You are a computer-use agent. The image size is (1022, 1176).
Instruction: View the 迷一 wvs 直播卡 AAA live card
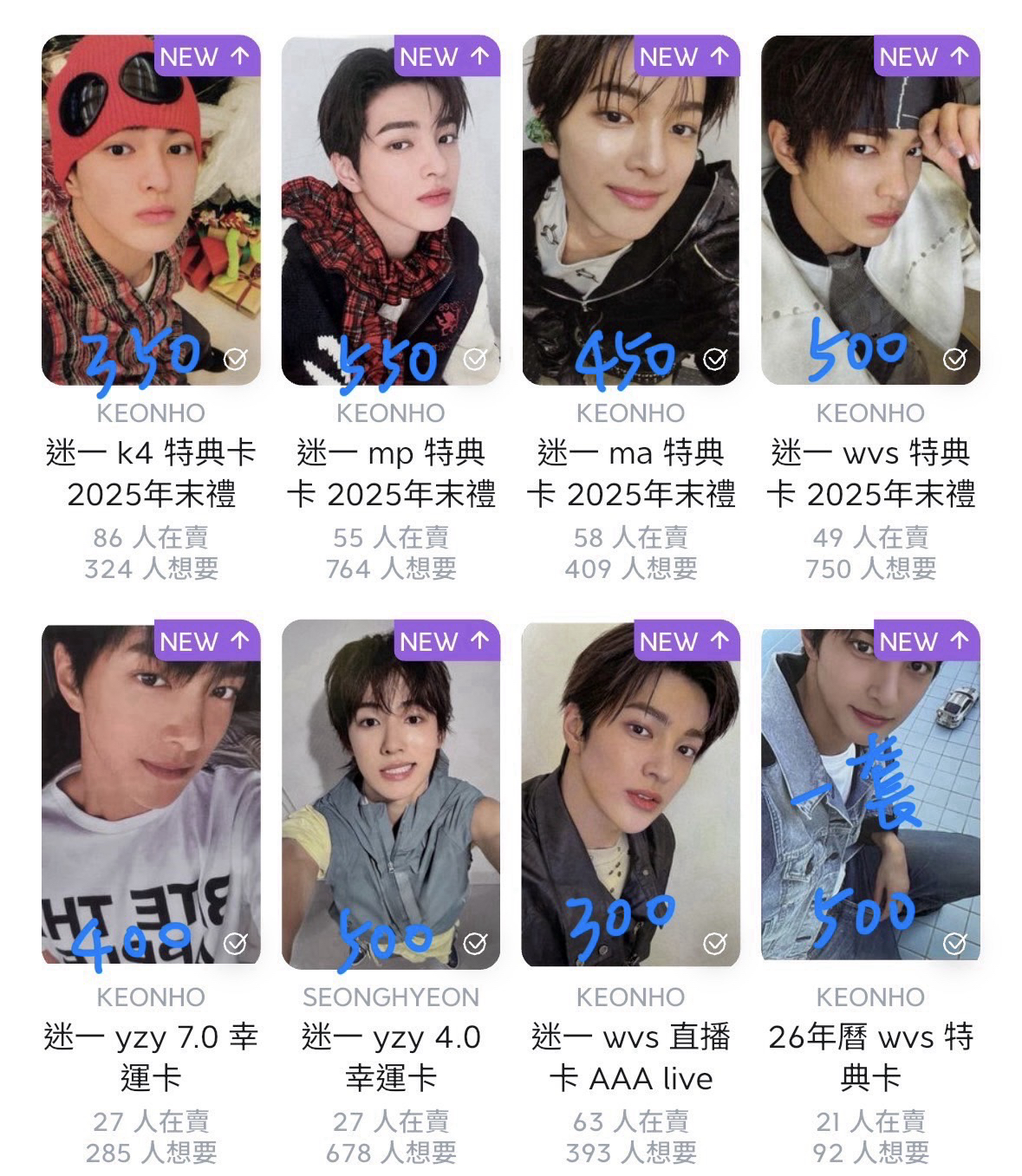point(630,794)
